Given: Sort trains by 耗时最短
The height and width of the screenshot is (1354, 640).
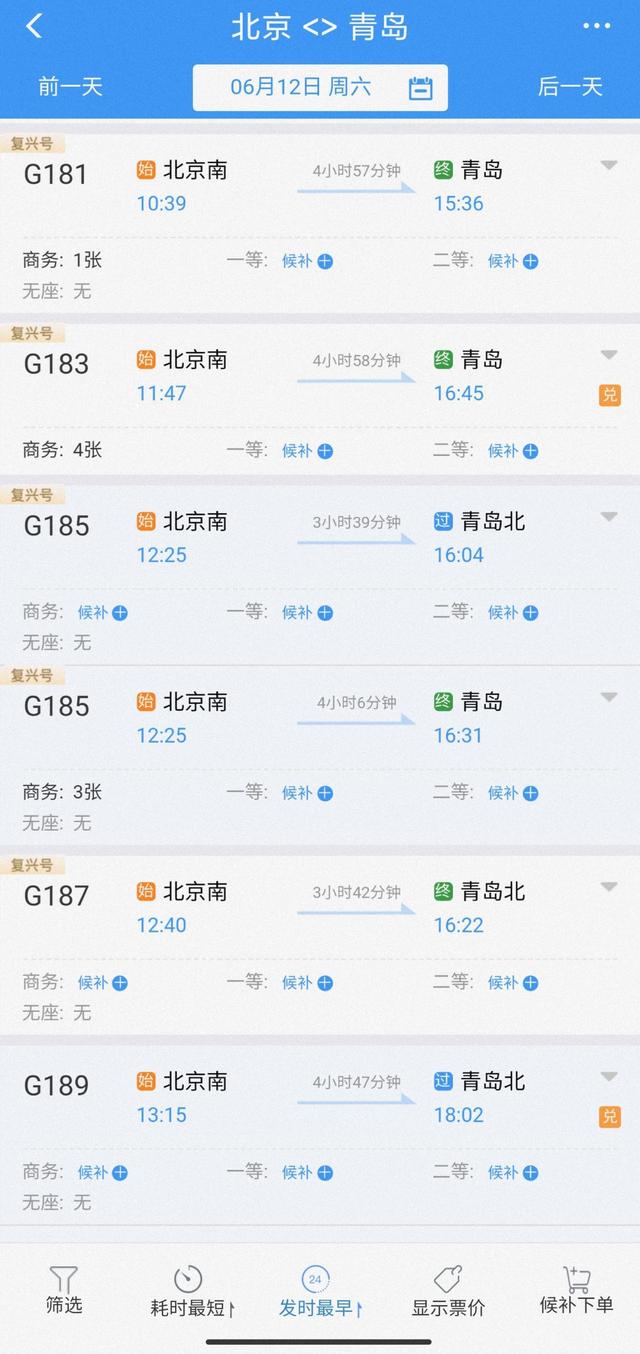Looking at the screenshot, I should [190, 1290].
